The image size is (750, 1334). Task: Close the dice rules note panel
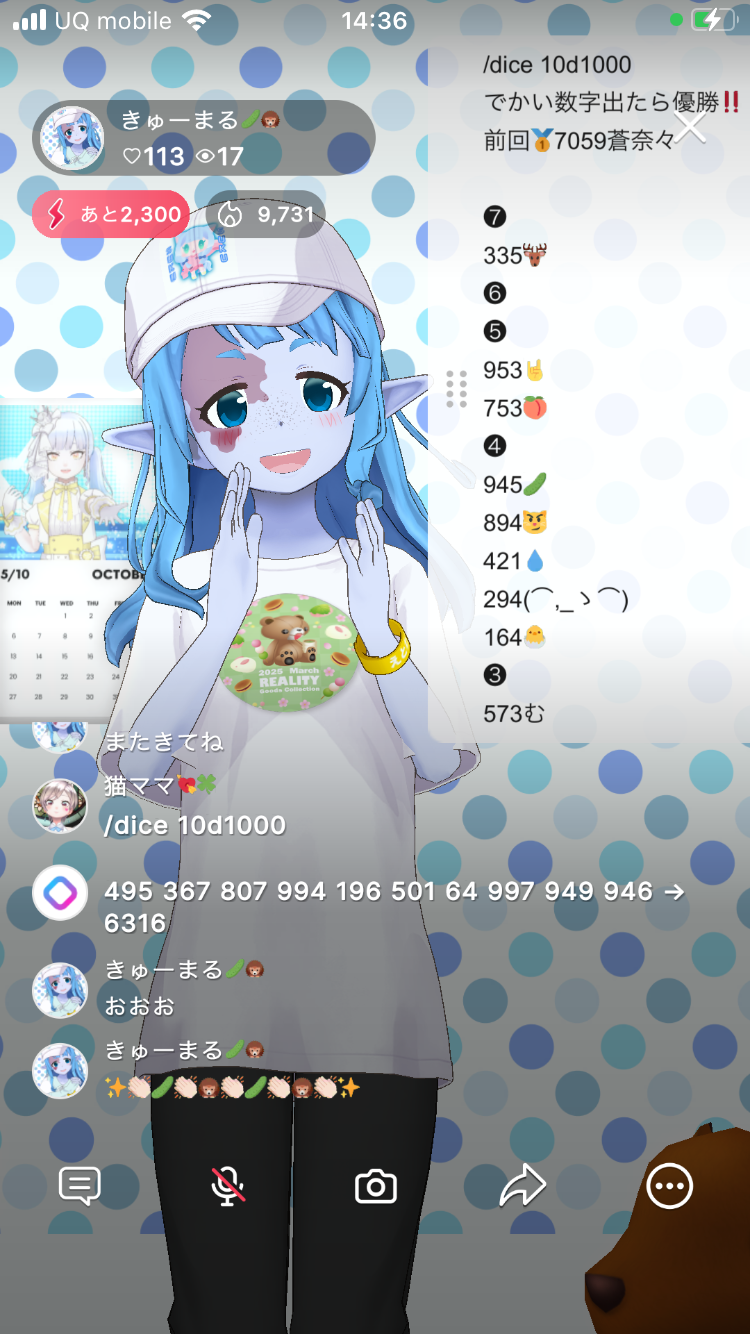(689, 126)
